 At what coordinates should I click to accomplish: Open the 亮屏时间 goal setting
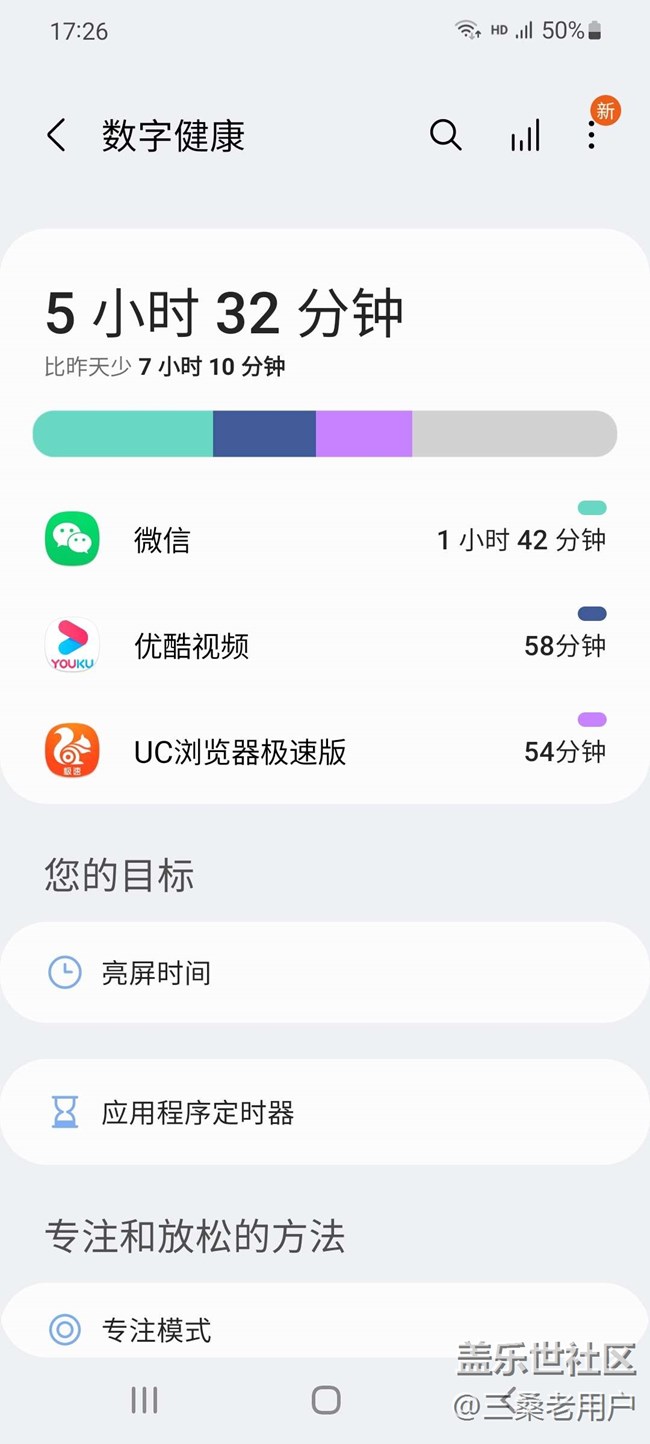[325, 972]
